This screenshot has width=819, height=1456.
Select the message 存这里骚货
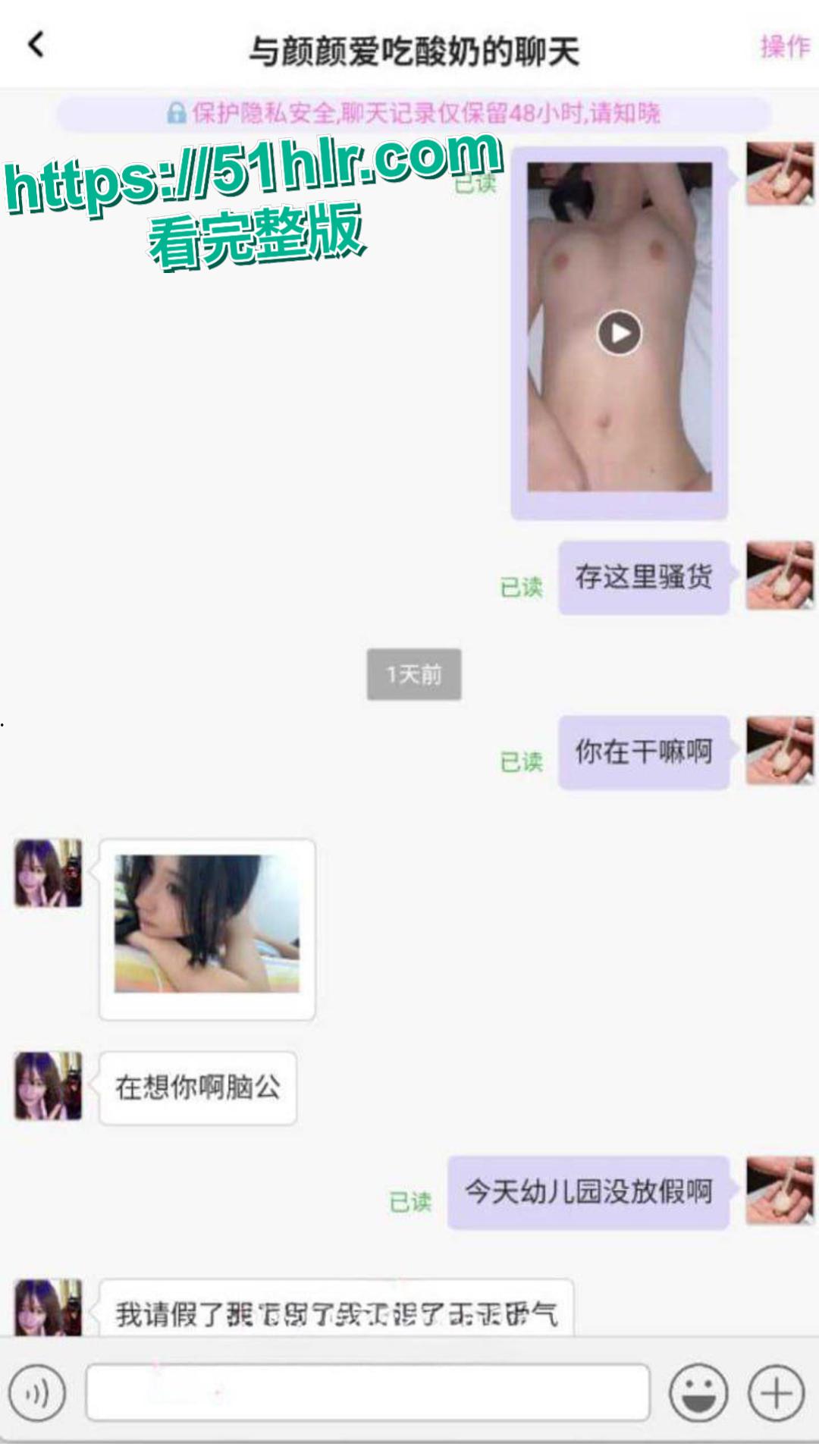coord(643,578)
